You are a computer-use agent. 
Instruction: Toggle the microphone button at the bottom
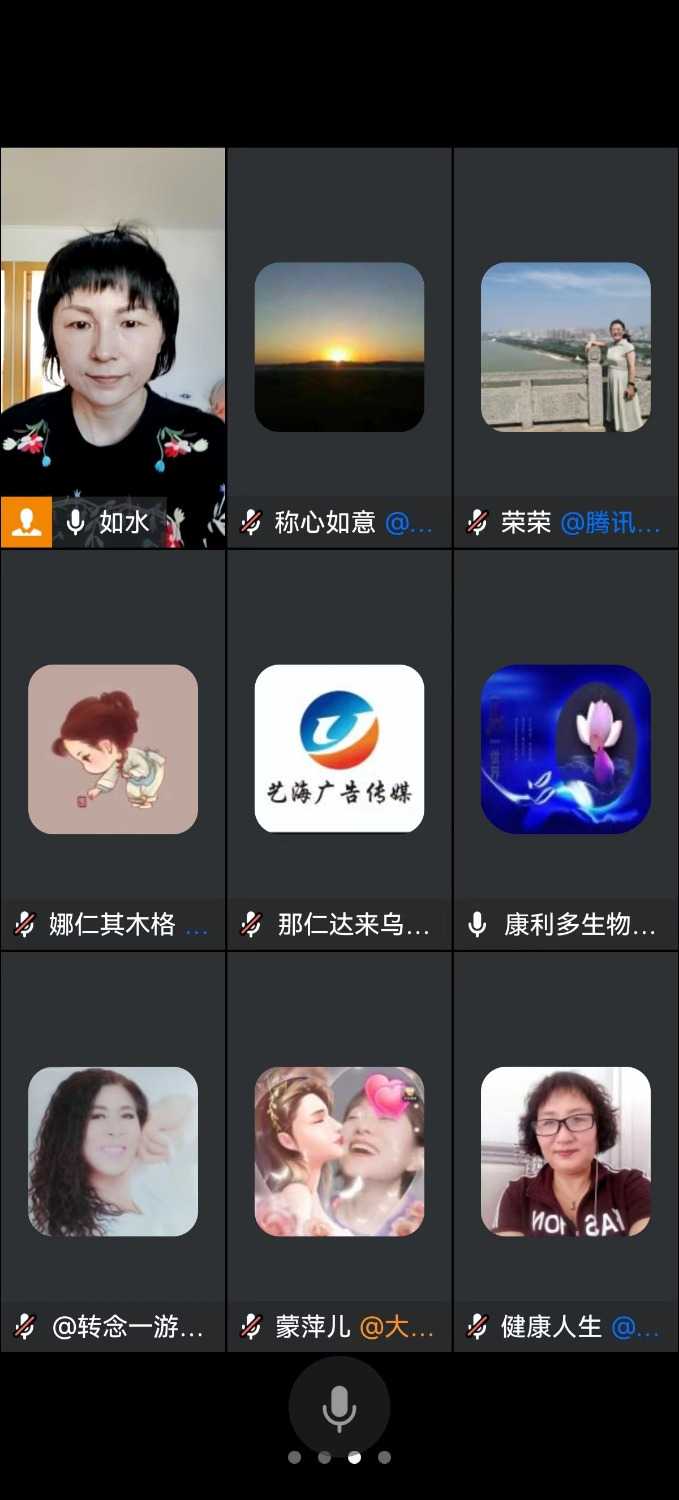(x=339, y=1407)
